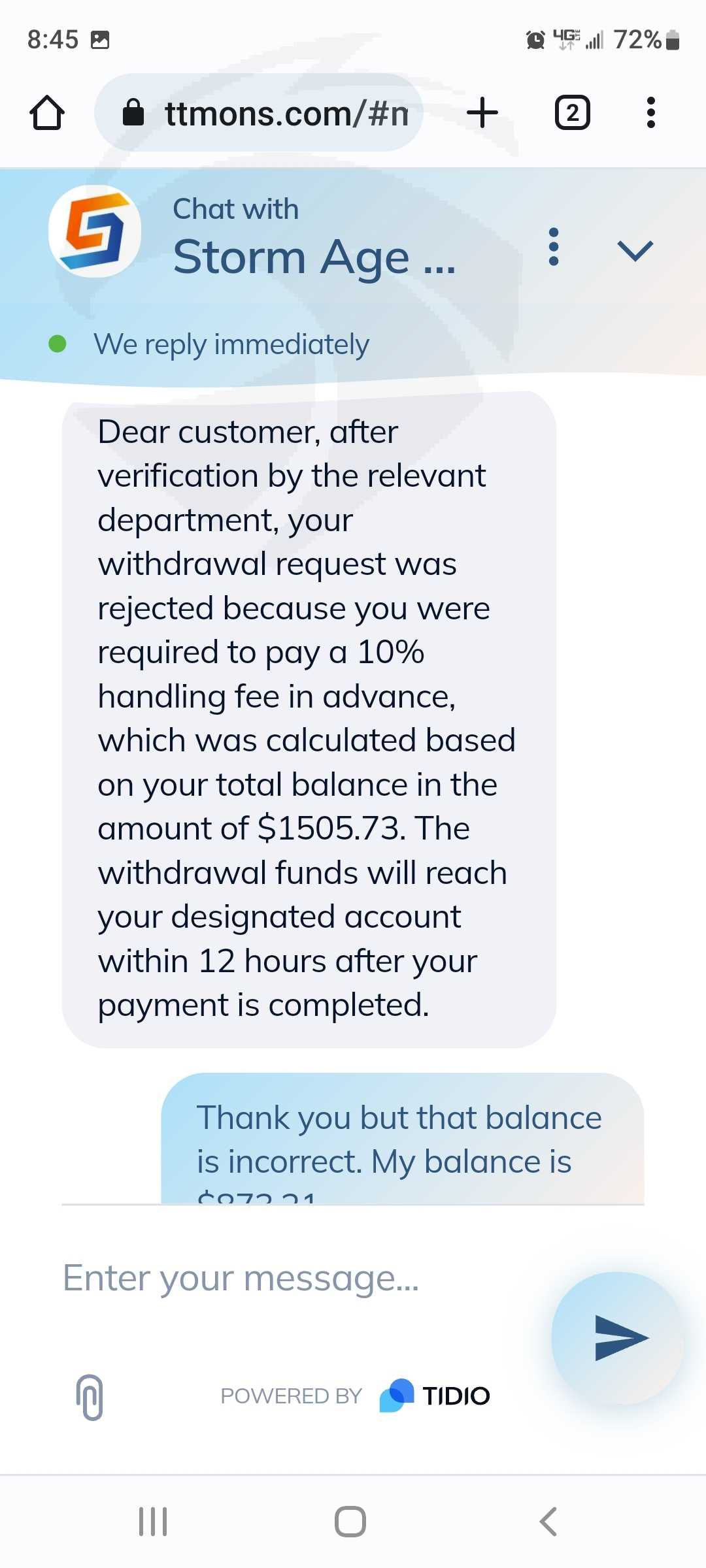706x1568 pixels.
Task: Open the browser overflow menu
Action: coord(650,112)
